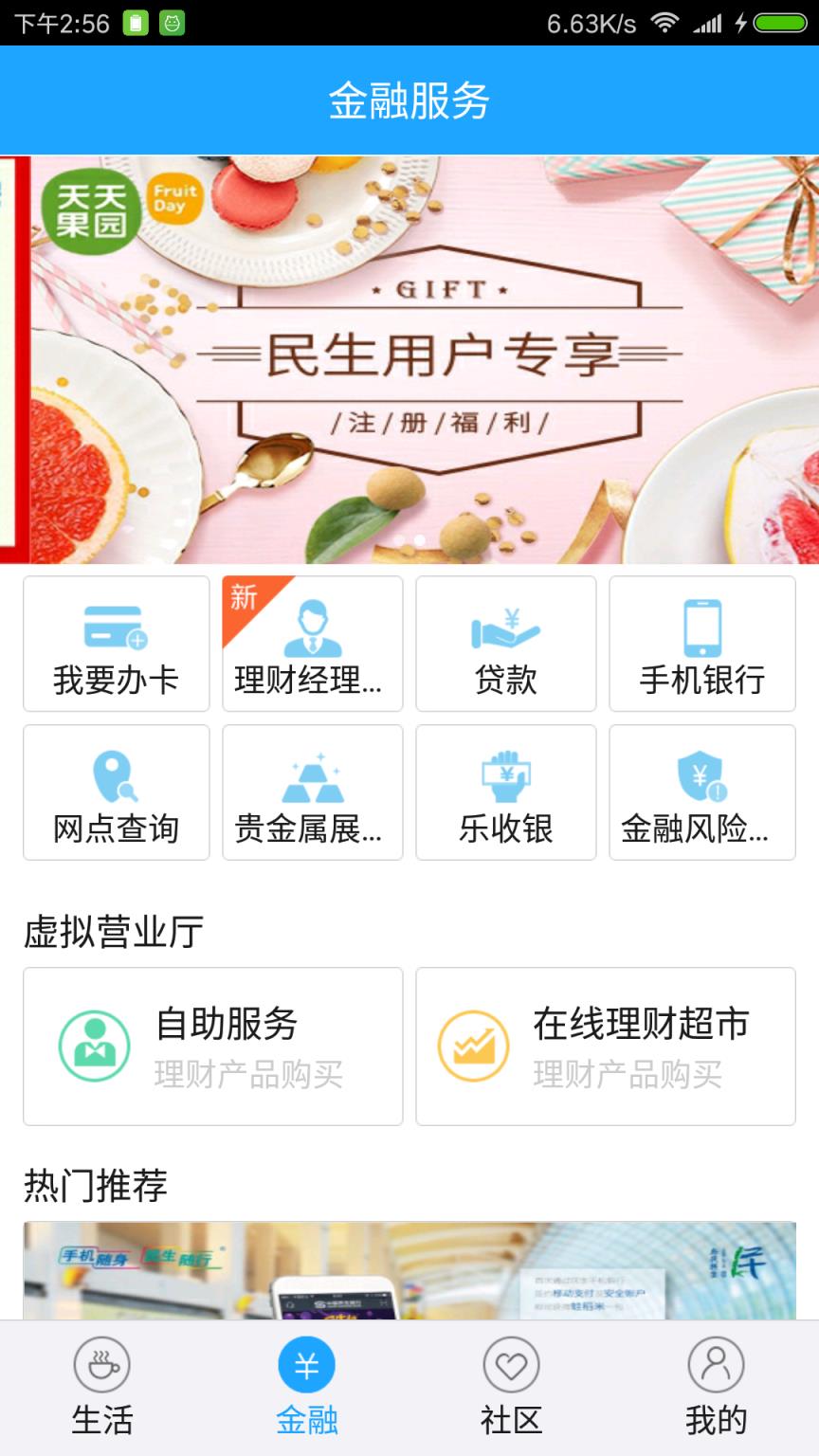This screenshot has width=819, height=1456.
Task: Open the 贷款 loan service icon
Action: (x=506, y=643)
